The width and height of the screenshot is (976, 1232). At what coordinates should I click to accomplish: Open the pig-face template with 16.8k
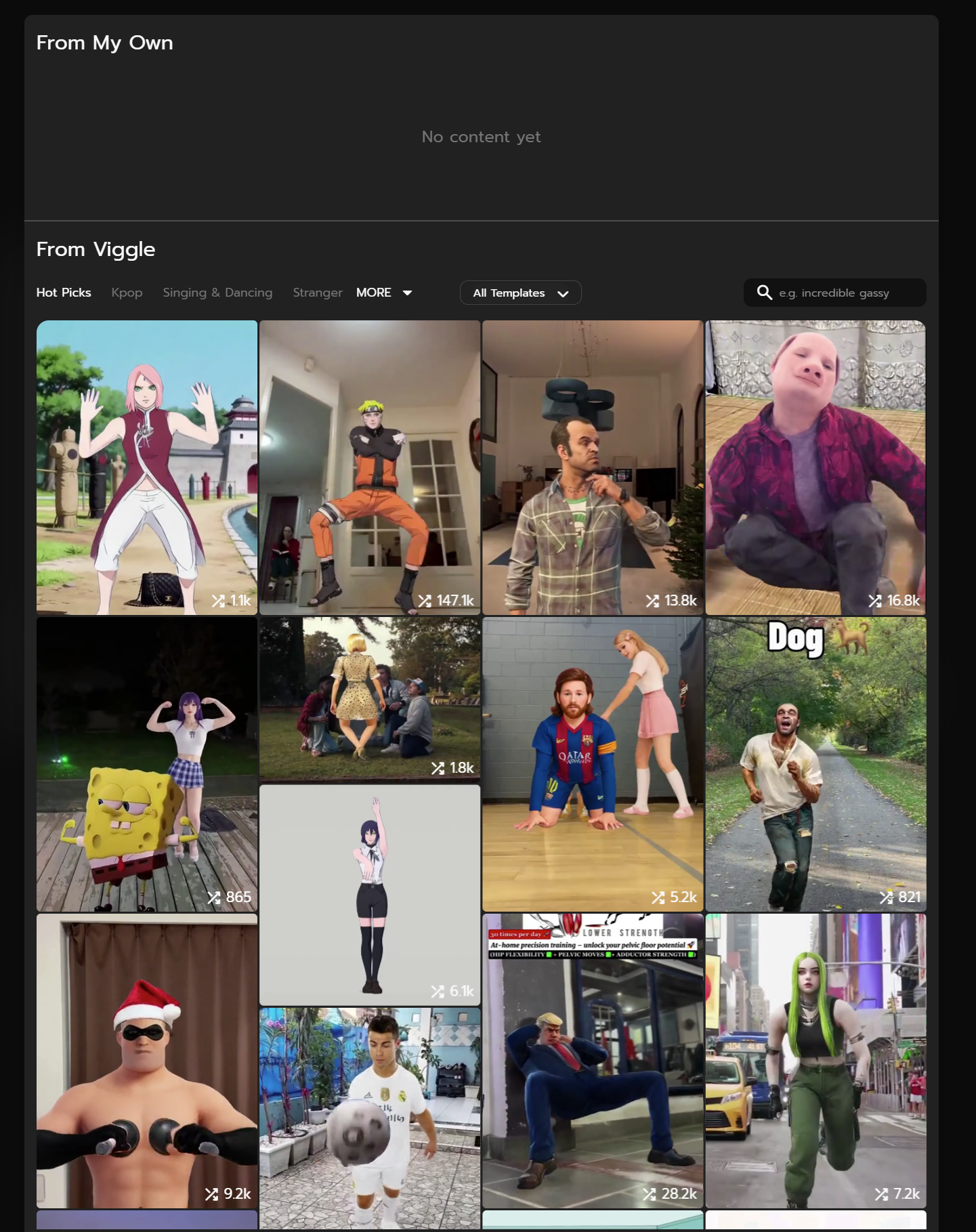click(815, 467)
